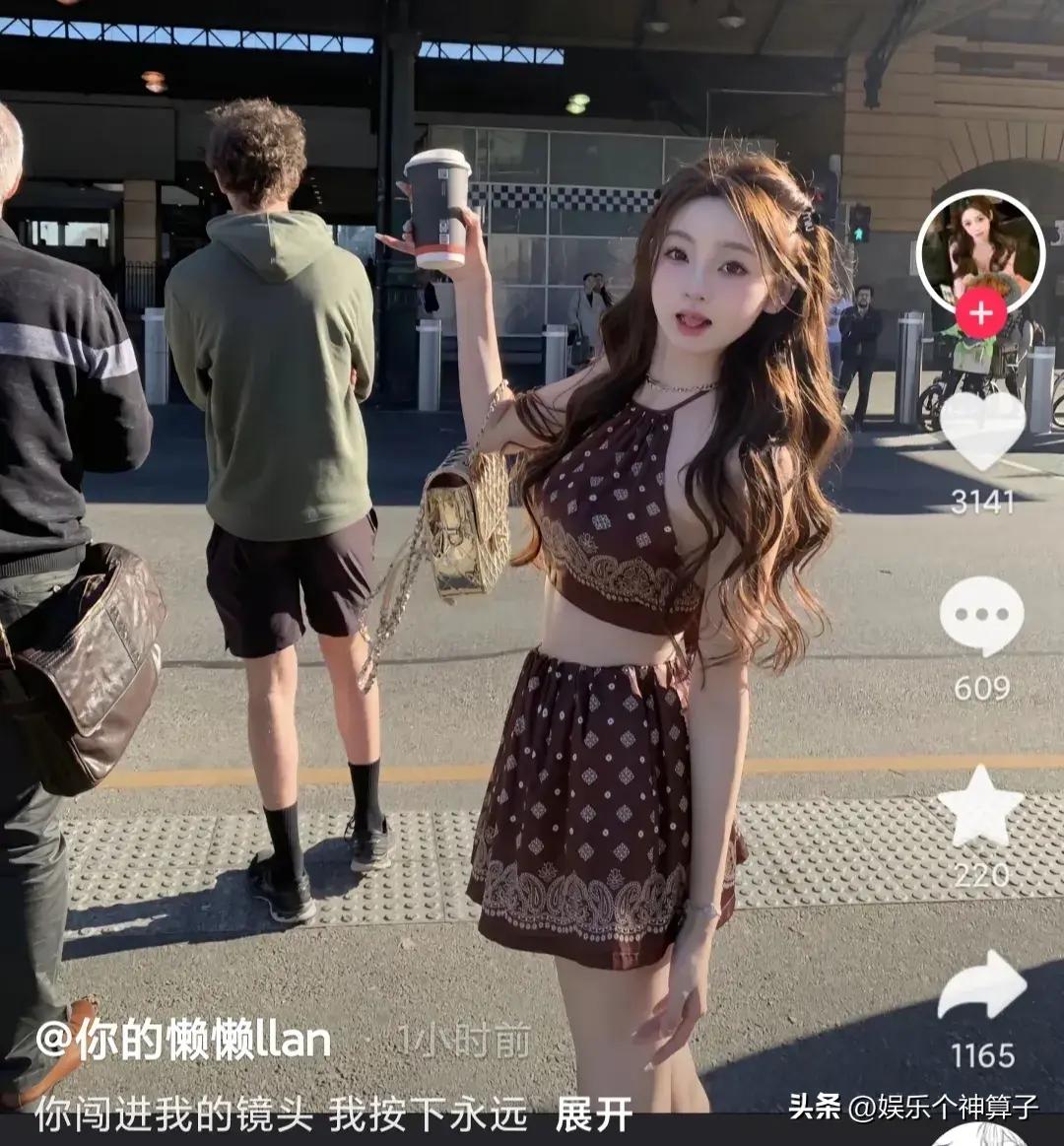Add the video to favorites with the star
Viewport: 1064px width, 1146px height.
[980, 805]
